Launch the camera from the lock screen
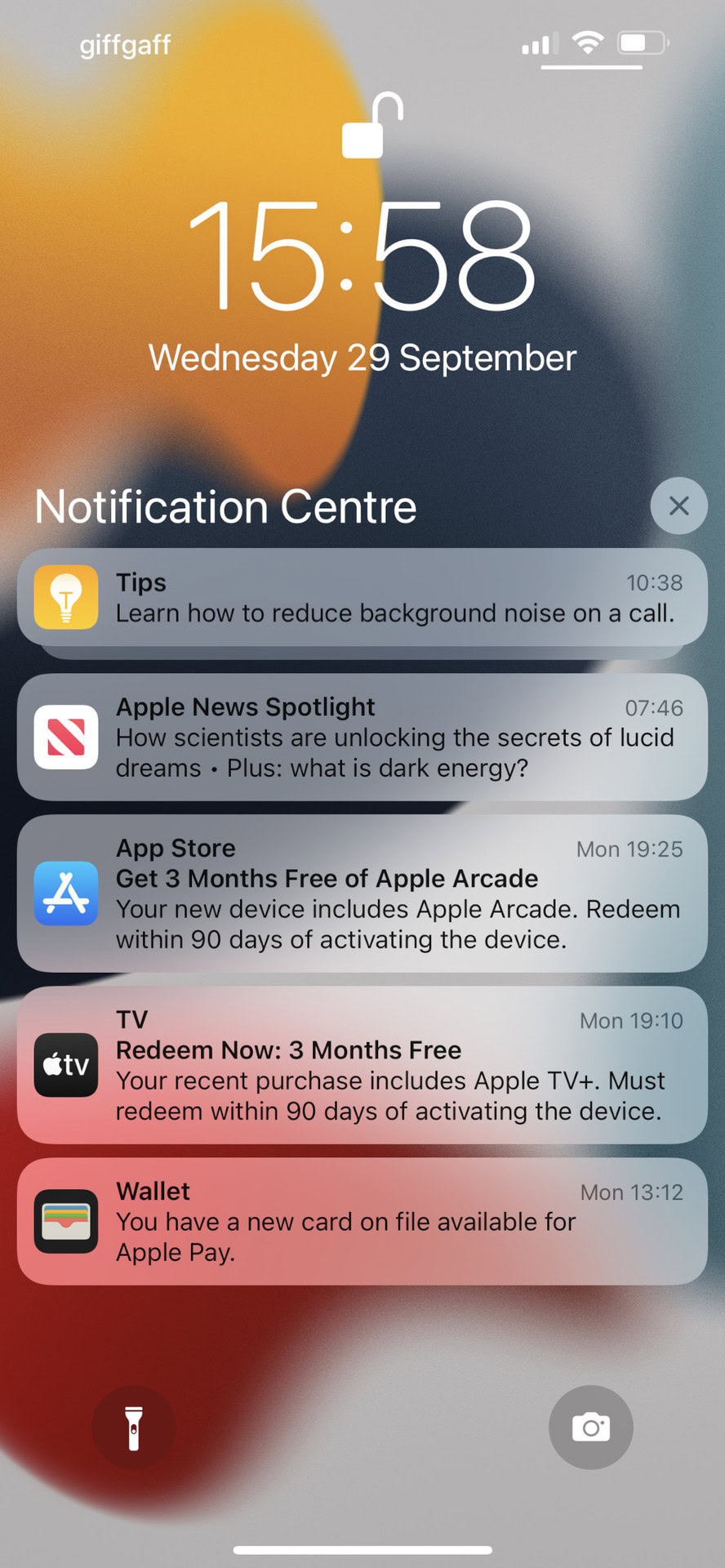Viewport: 725px width, 1568px height. point(590,1428)
